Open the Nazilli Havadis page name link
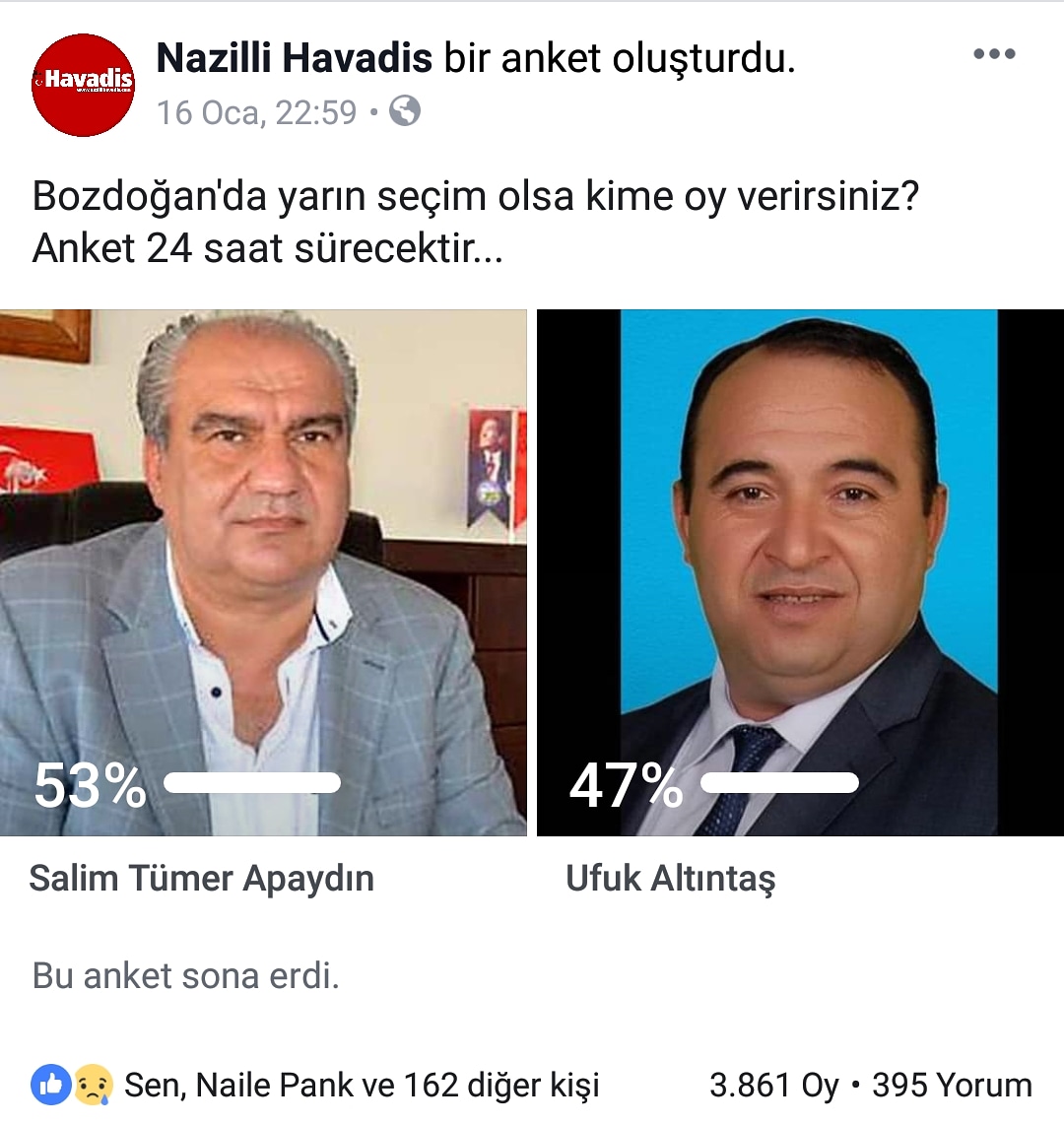The height and width of the screenshot is (1124, 1064). [x=294, y=59]
